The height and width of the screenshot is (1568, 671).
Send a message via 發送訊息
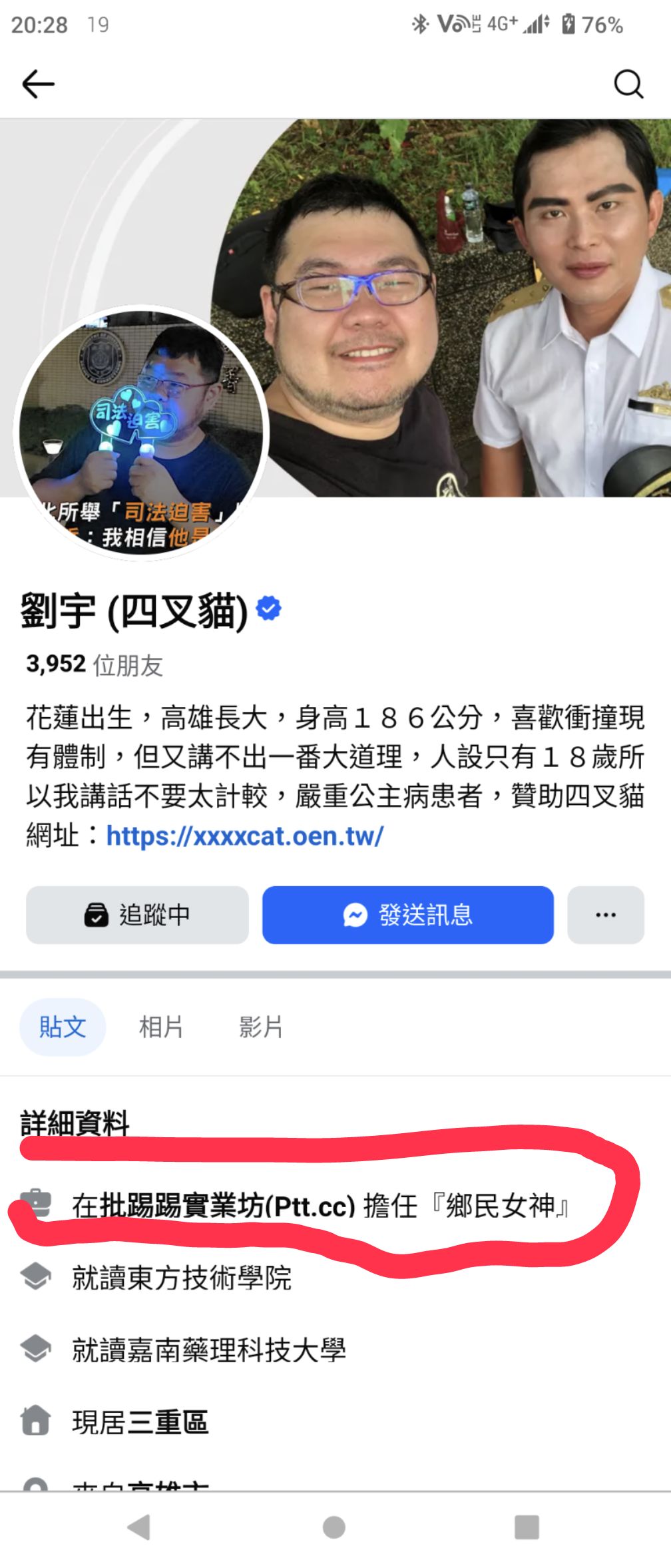tap(407, 915)
